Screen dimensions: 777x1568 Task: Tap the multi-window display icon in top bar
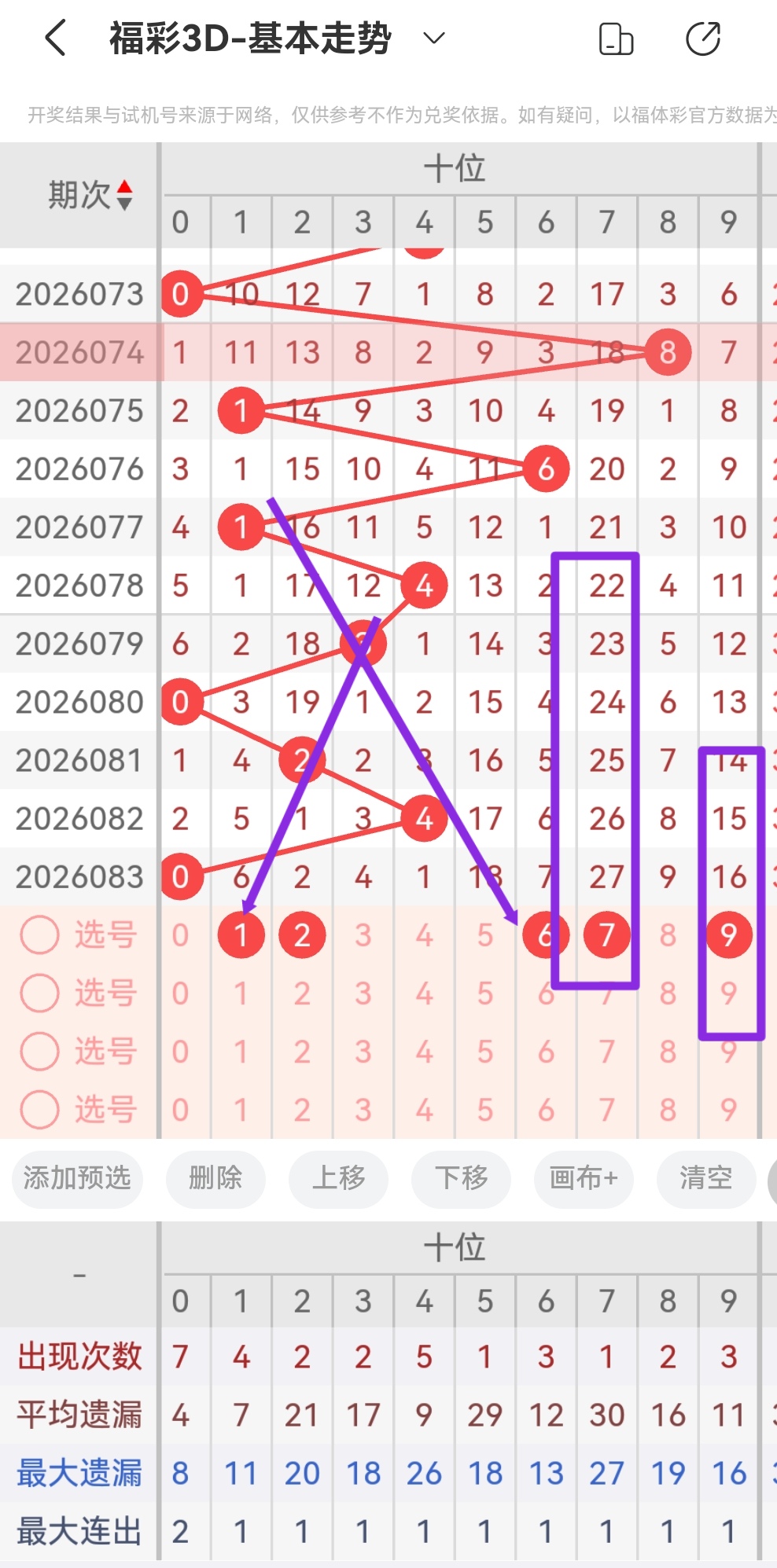(614, 36)
